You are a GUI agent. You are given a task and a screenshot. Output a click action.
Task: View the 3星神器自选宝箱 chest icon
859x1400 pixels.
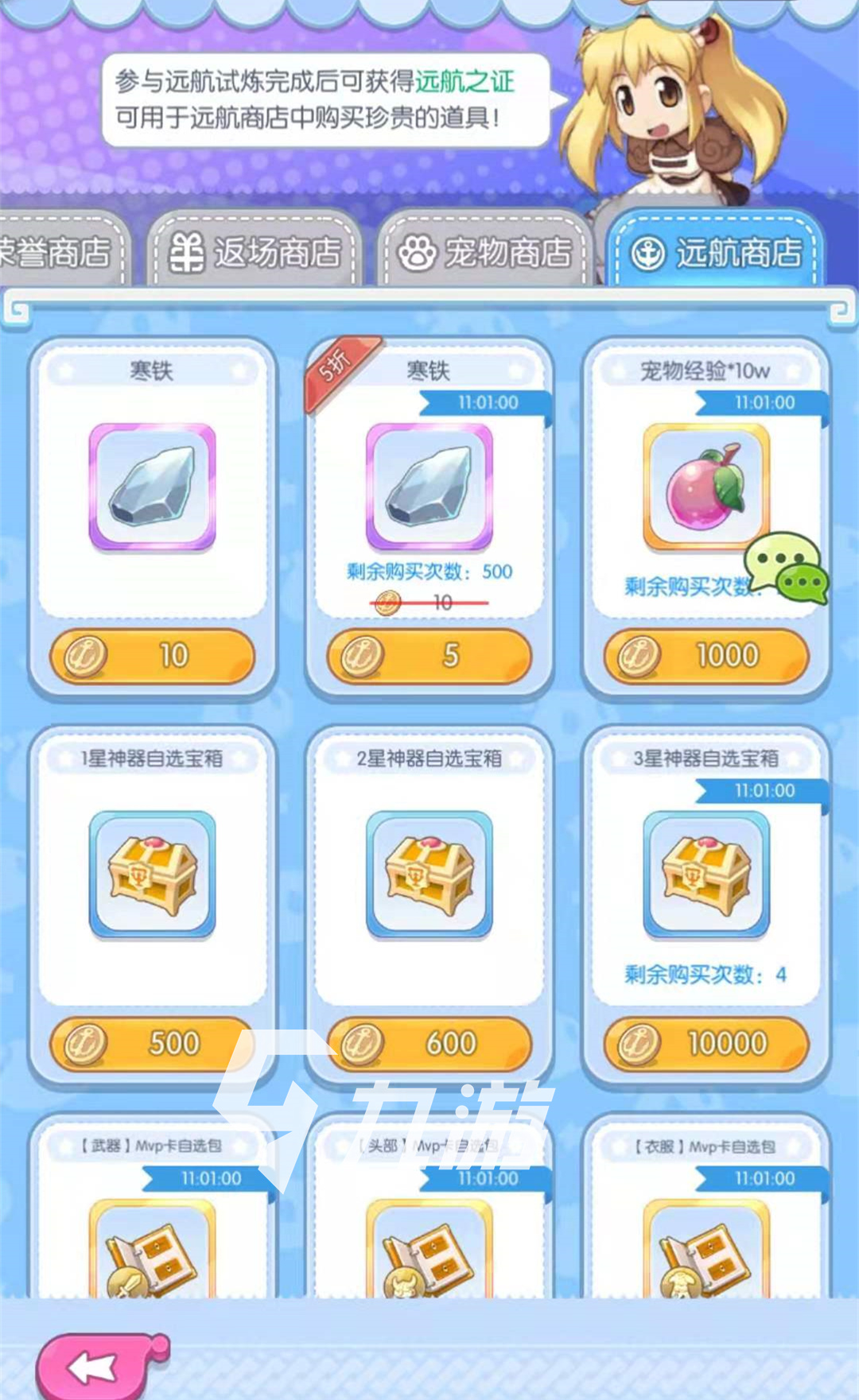pyautogui.click(x=705, y=875)
